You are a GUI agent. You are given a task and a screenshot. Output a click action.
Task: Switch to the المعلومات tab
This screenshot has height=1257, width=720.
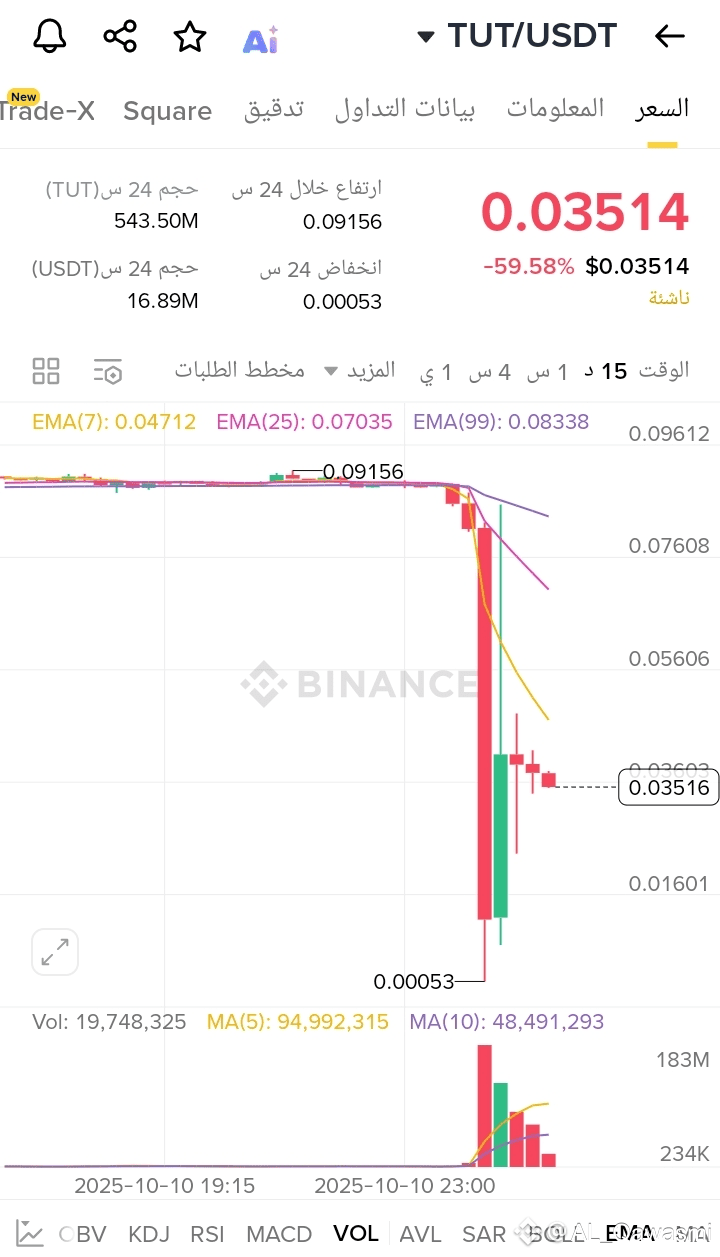pyautogui.click(x=555, y=109)
